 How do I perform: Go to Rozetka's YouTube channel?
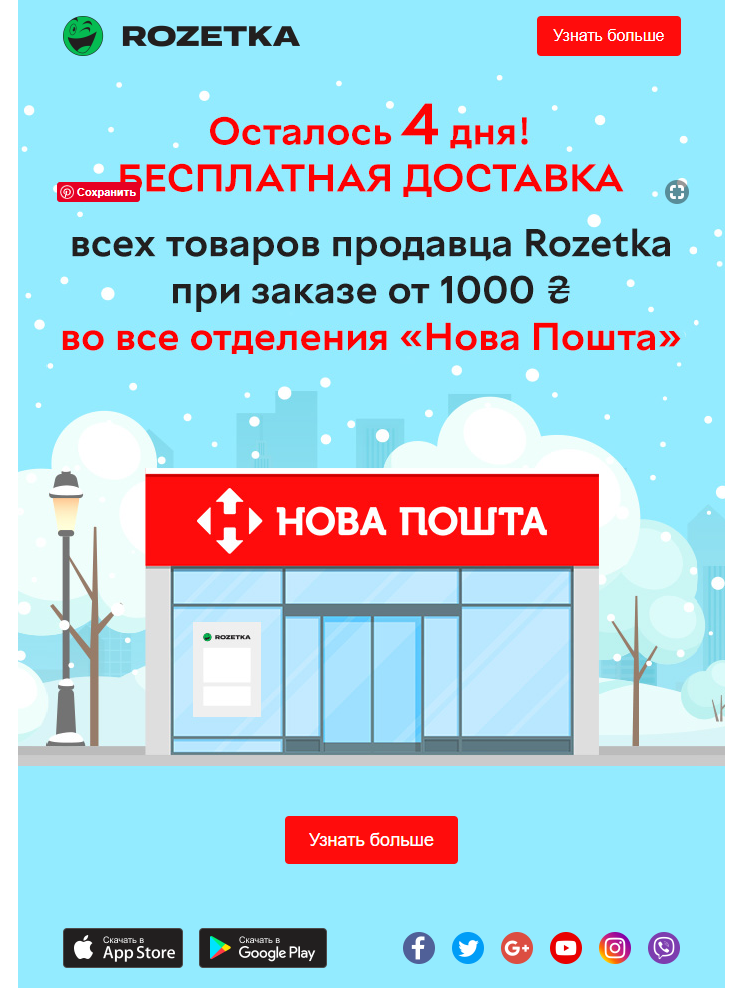(566, 948)
